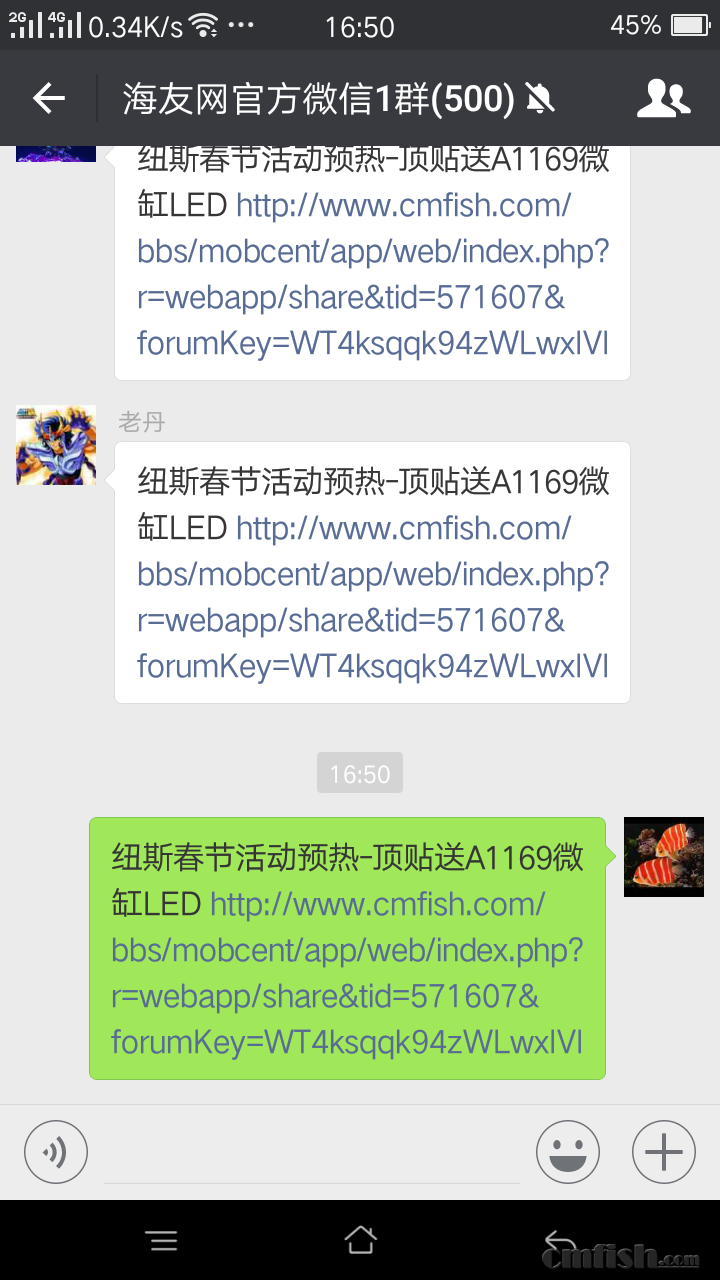Screen dimensions: 720x1280
Task: Open the cmfish link in 老丹's message
Action: coord(372,598)
